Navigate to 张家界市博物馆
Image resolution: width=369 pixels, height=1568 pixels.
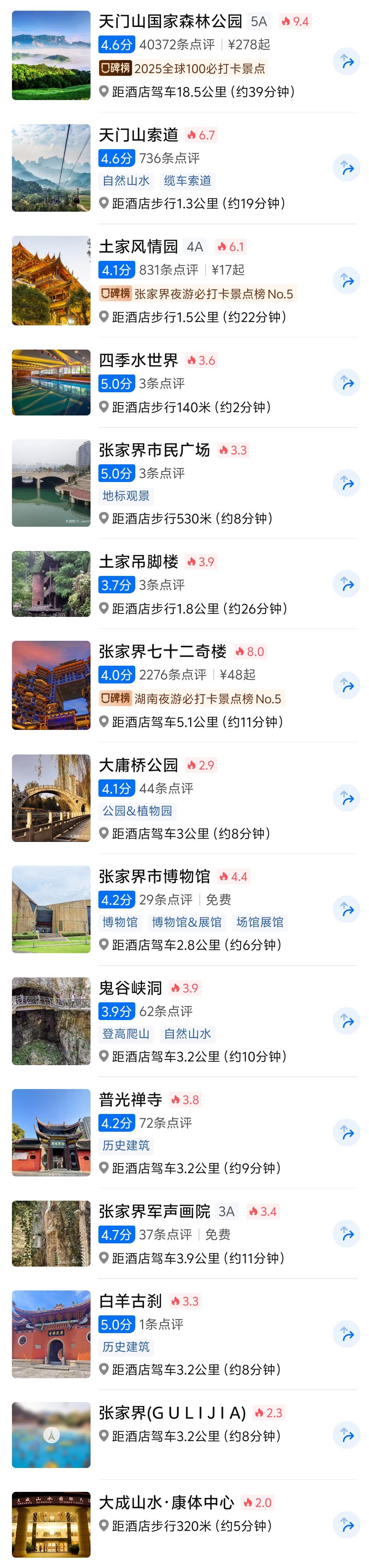pos(346,909)
